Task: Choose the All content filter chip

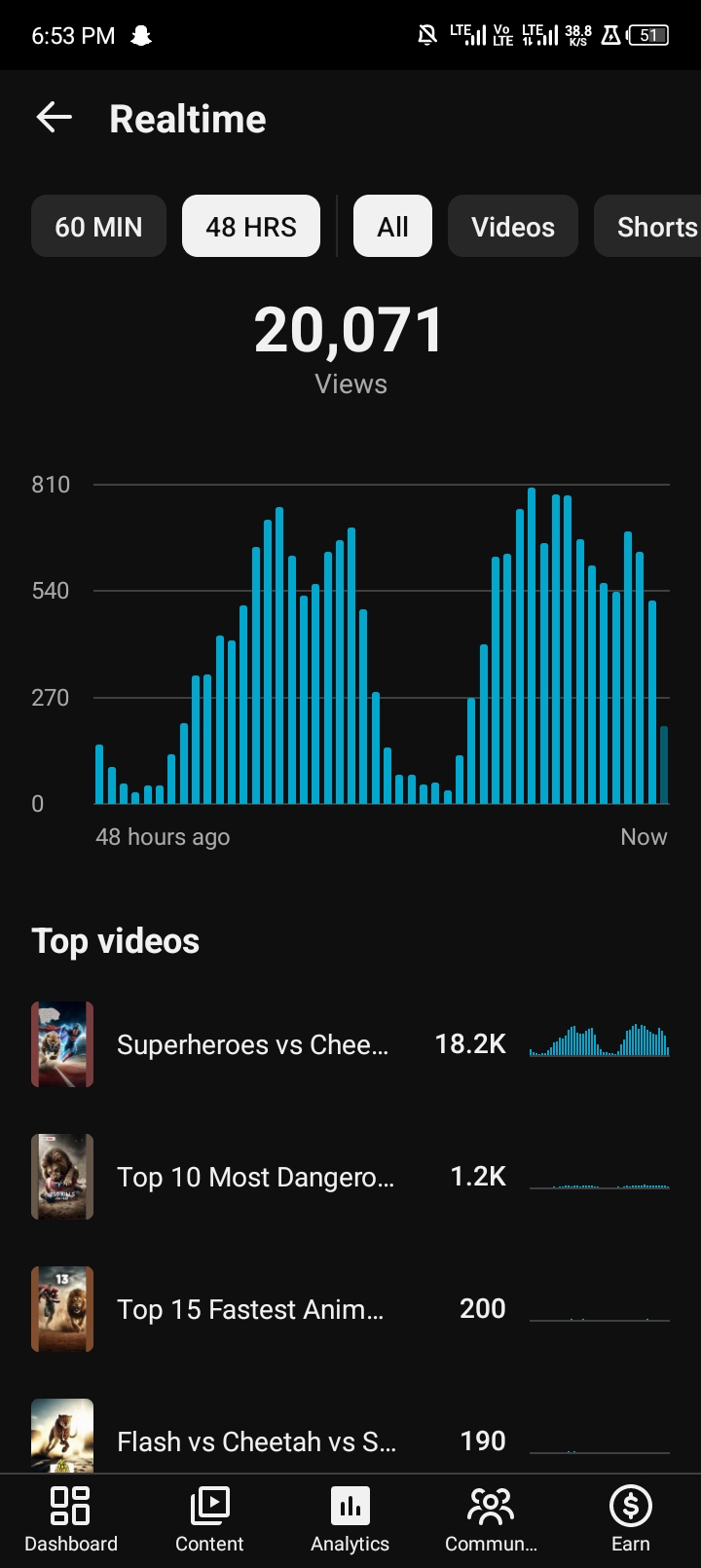Action: 392,227
